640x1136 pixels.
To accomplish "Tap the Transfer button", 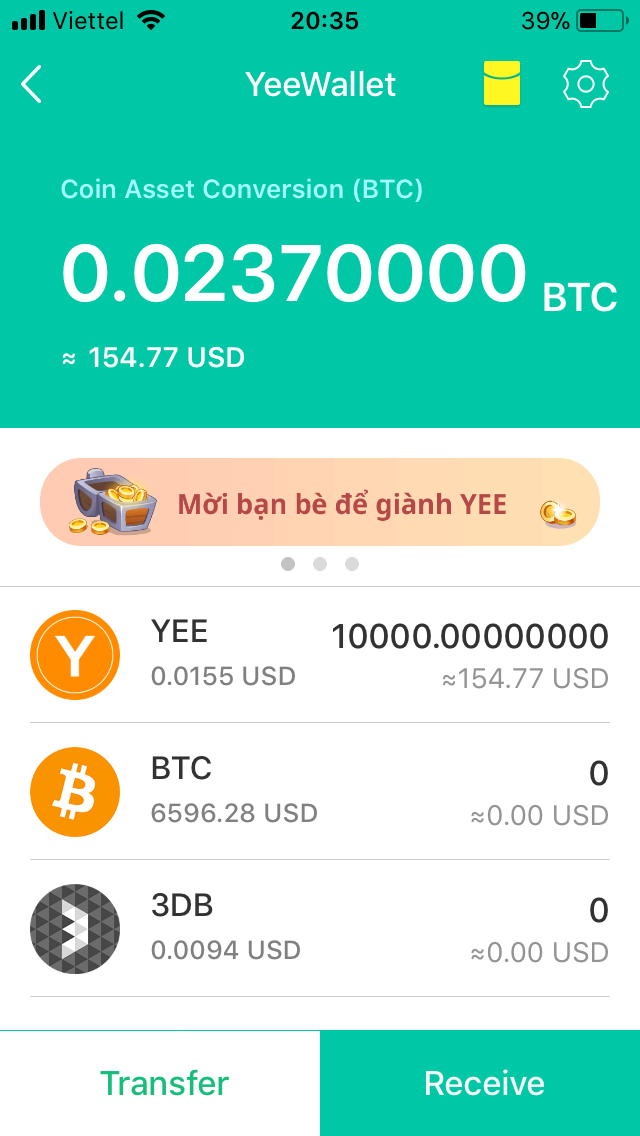I will point(164,1083).
